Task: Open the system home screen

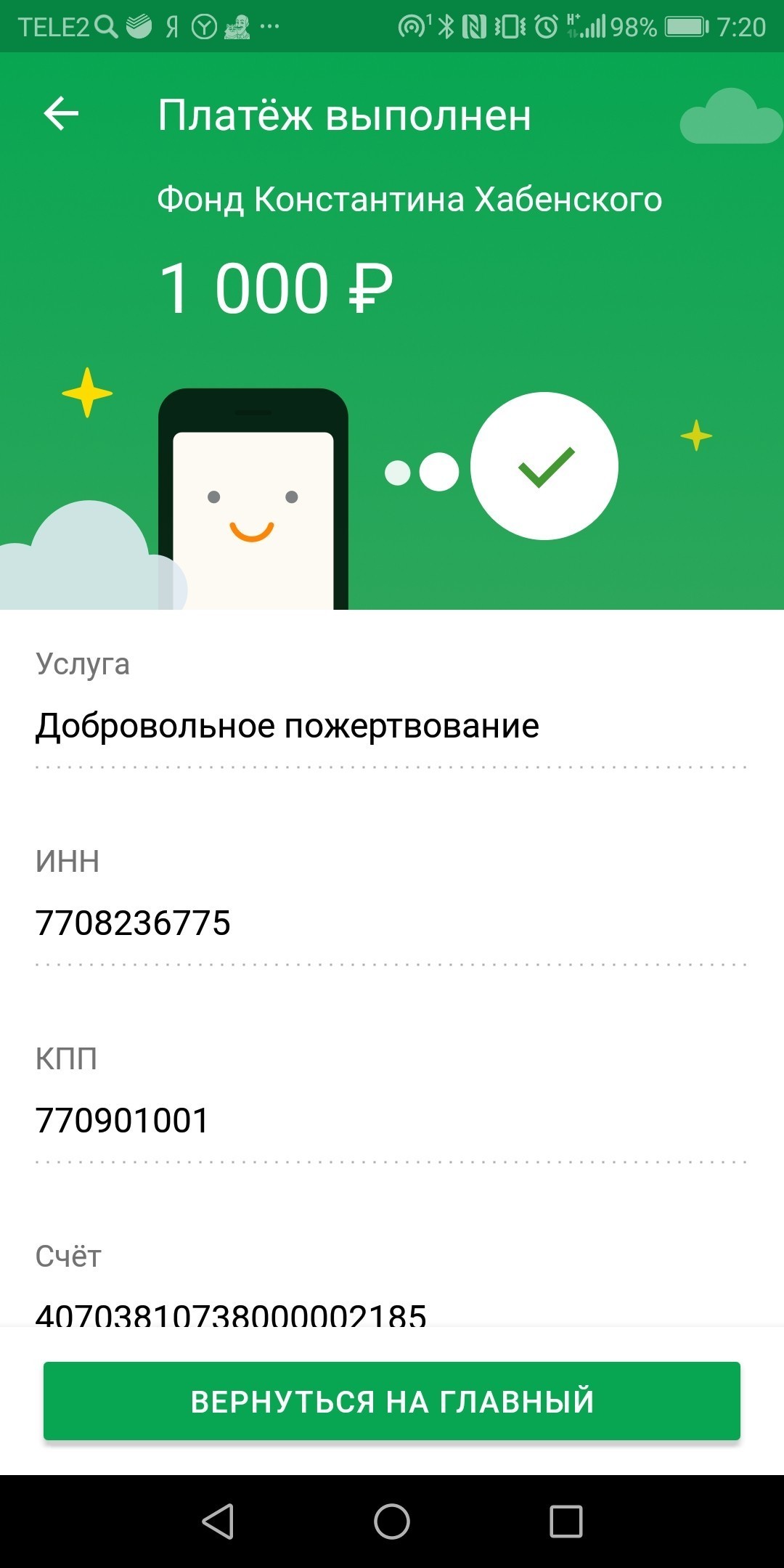Action: [x=392, y=1522]
